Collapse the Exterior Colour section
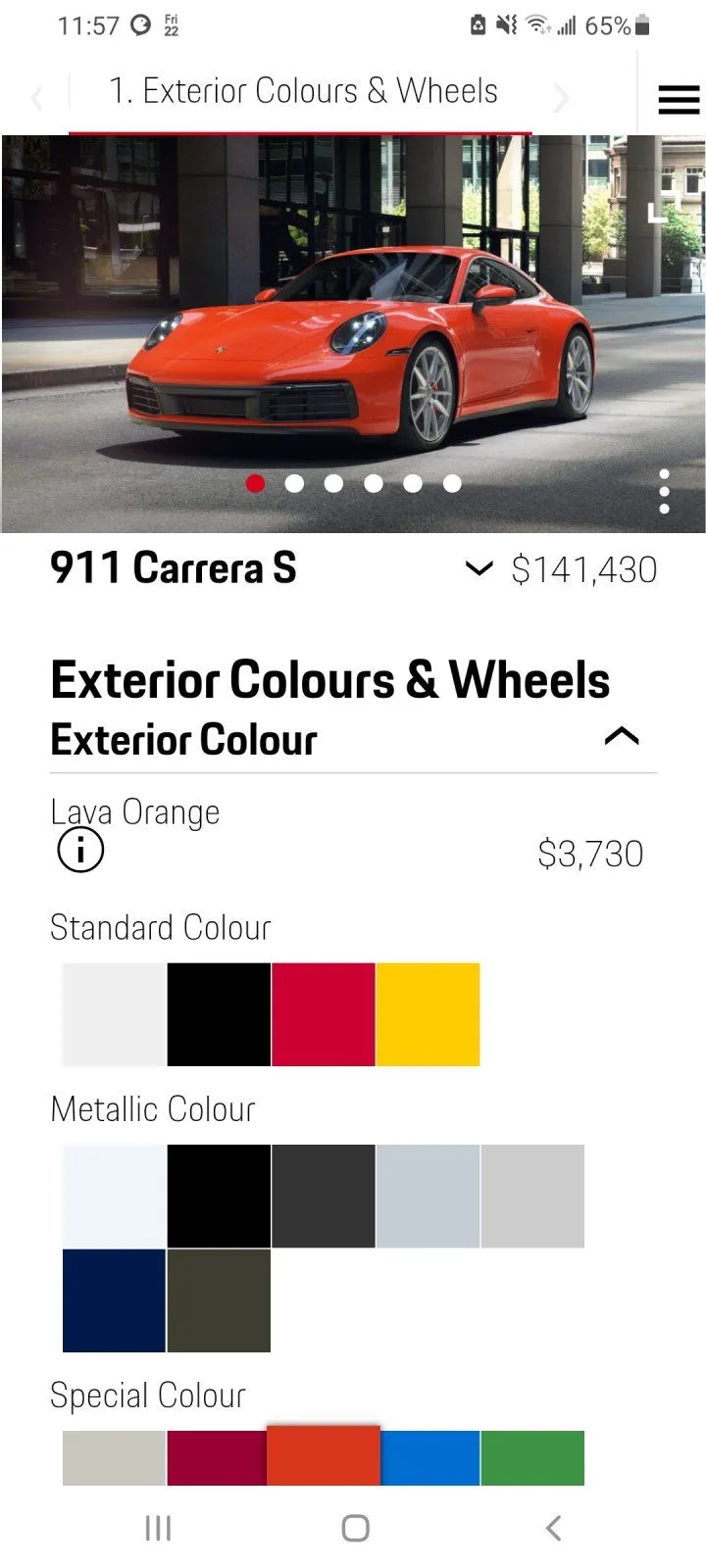The image size is (706, 1568). [622, 736]
